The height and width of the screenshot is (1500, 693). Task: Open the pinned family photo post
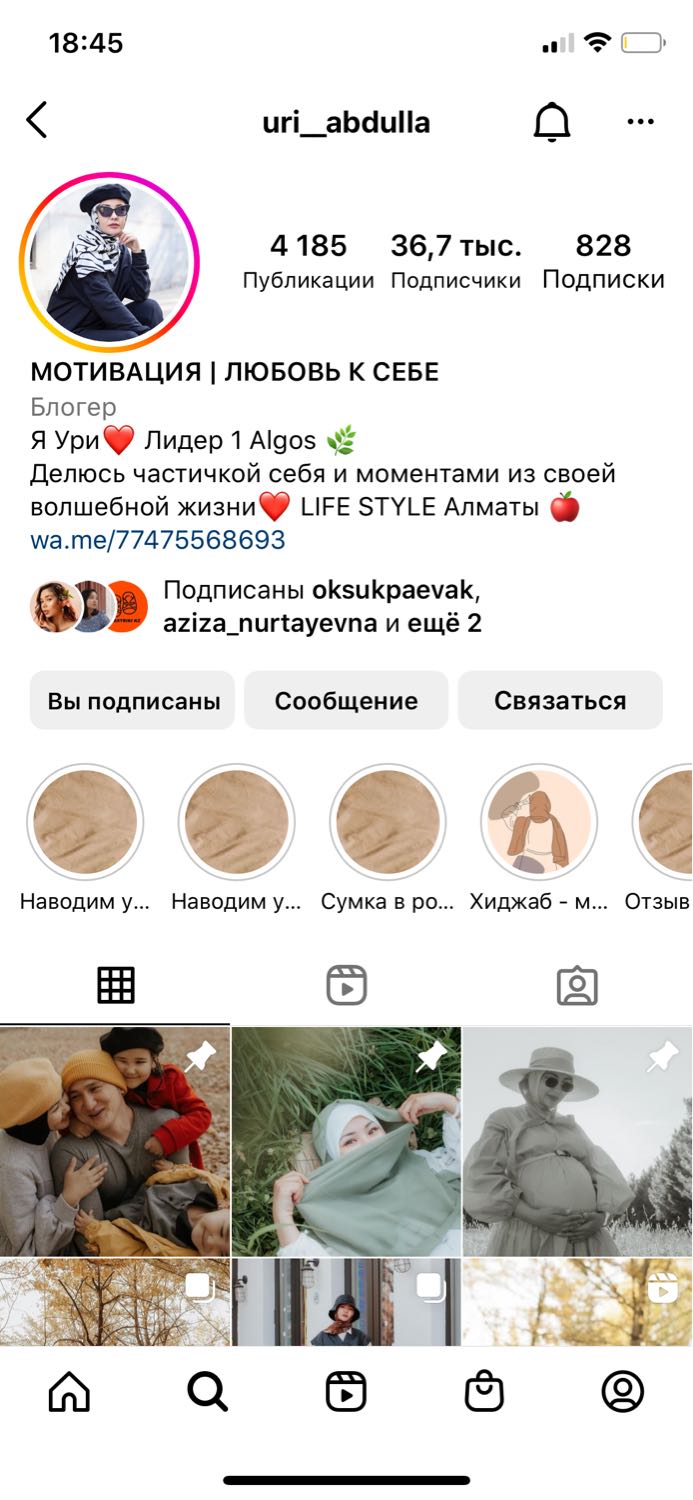115,1141
